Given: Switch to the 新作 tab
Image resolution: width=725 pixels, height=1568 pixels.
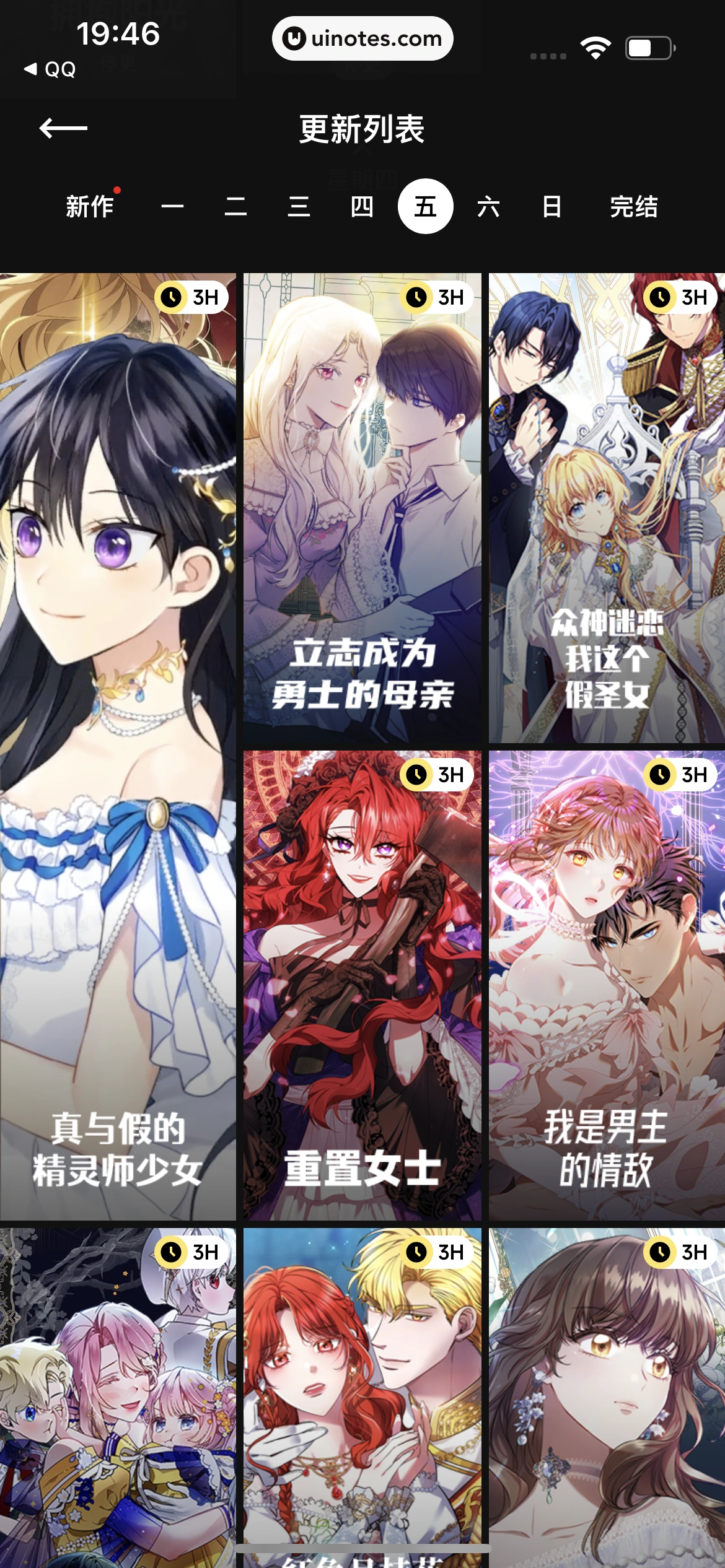Looking at the screenshot, I should point(90,206).
